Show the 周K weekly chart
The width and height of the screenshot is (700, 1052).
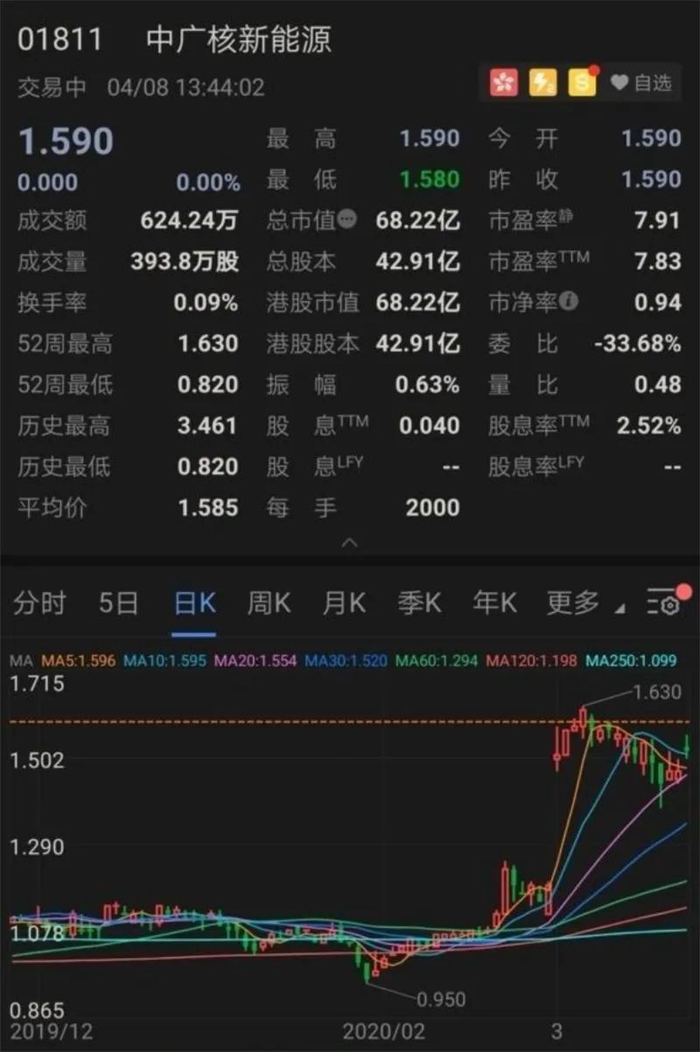point(268,603)
